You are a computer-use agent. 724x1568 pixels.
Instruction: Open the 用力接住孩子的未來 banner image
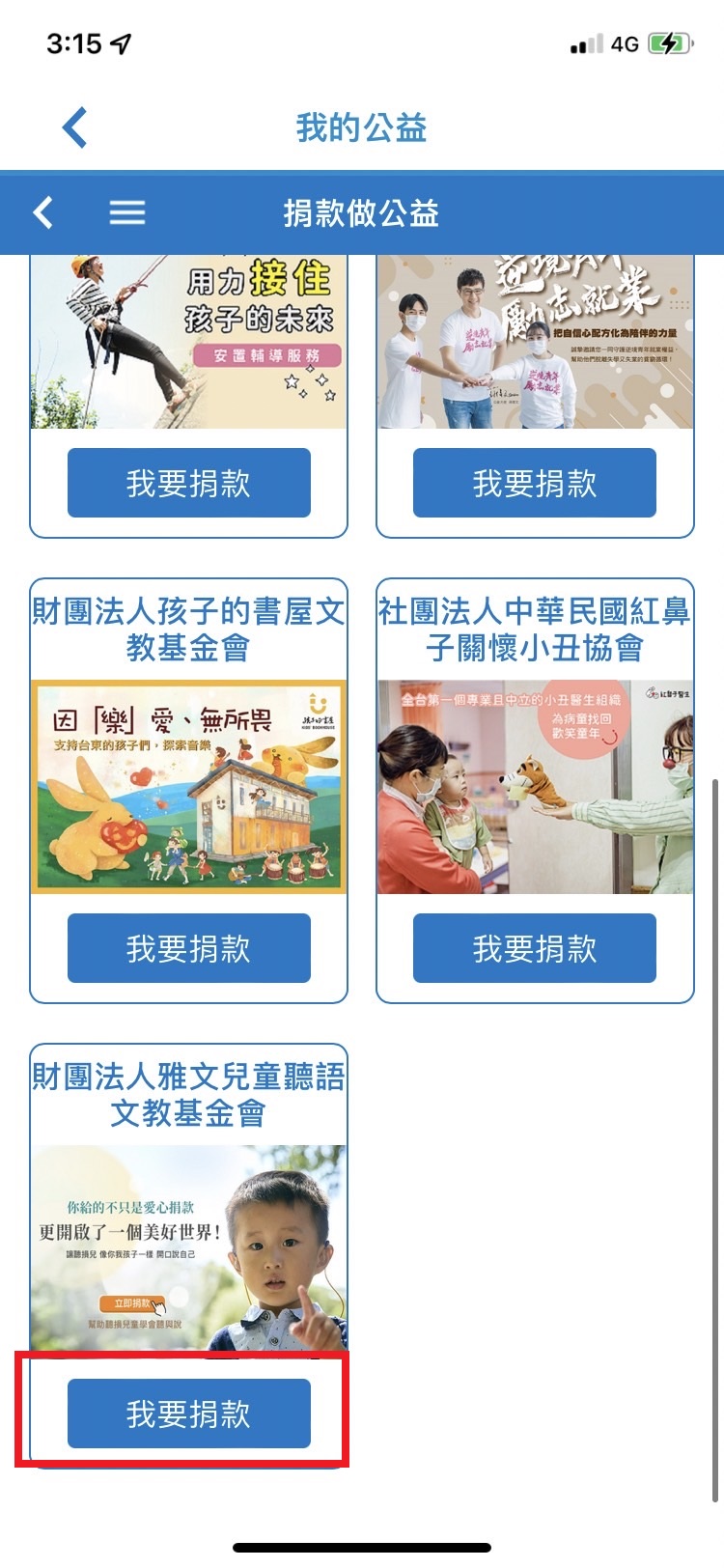[188, 342]
